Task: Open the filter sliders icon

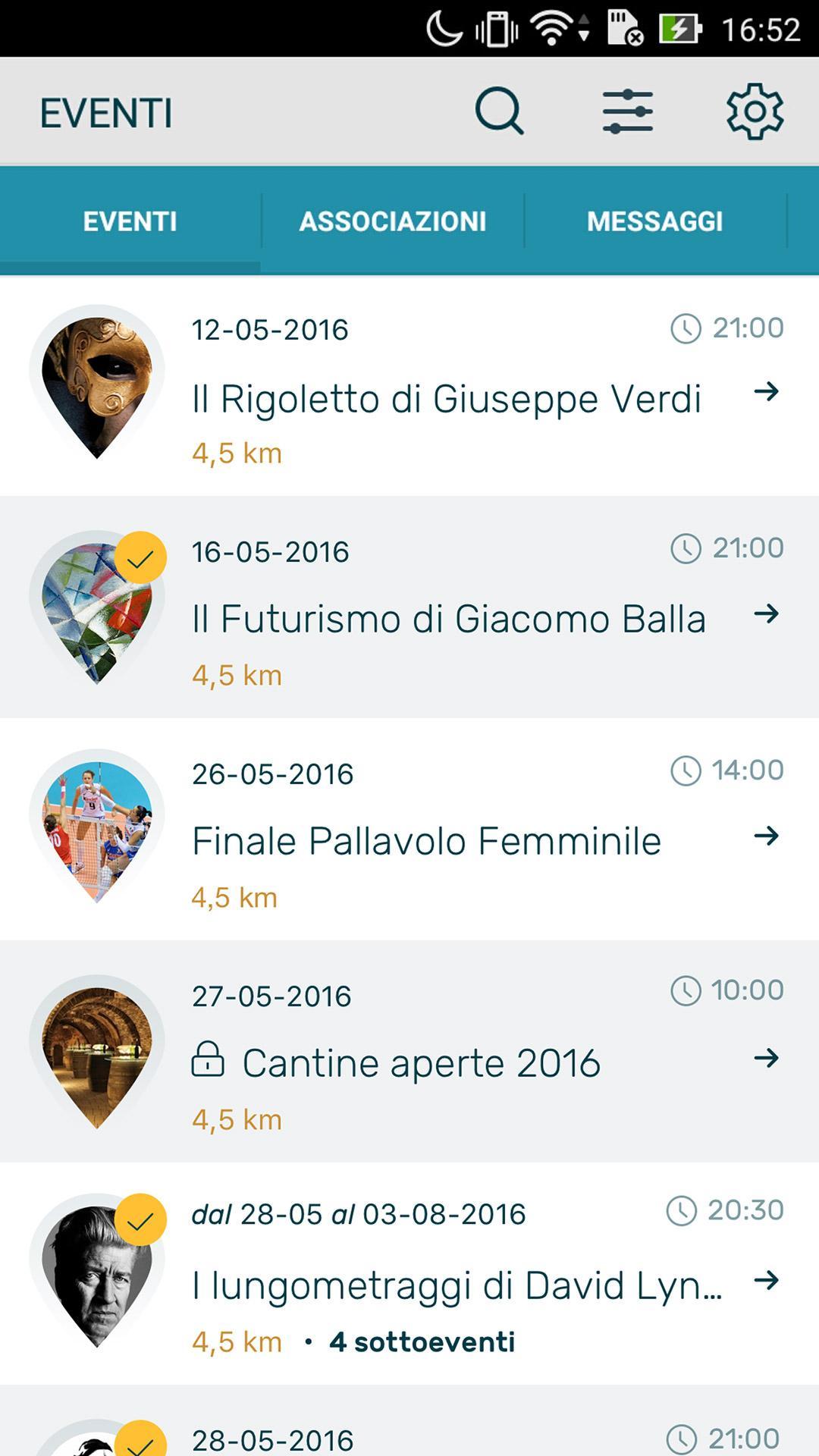Action: (627, 111)
